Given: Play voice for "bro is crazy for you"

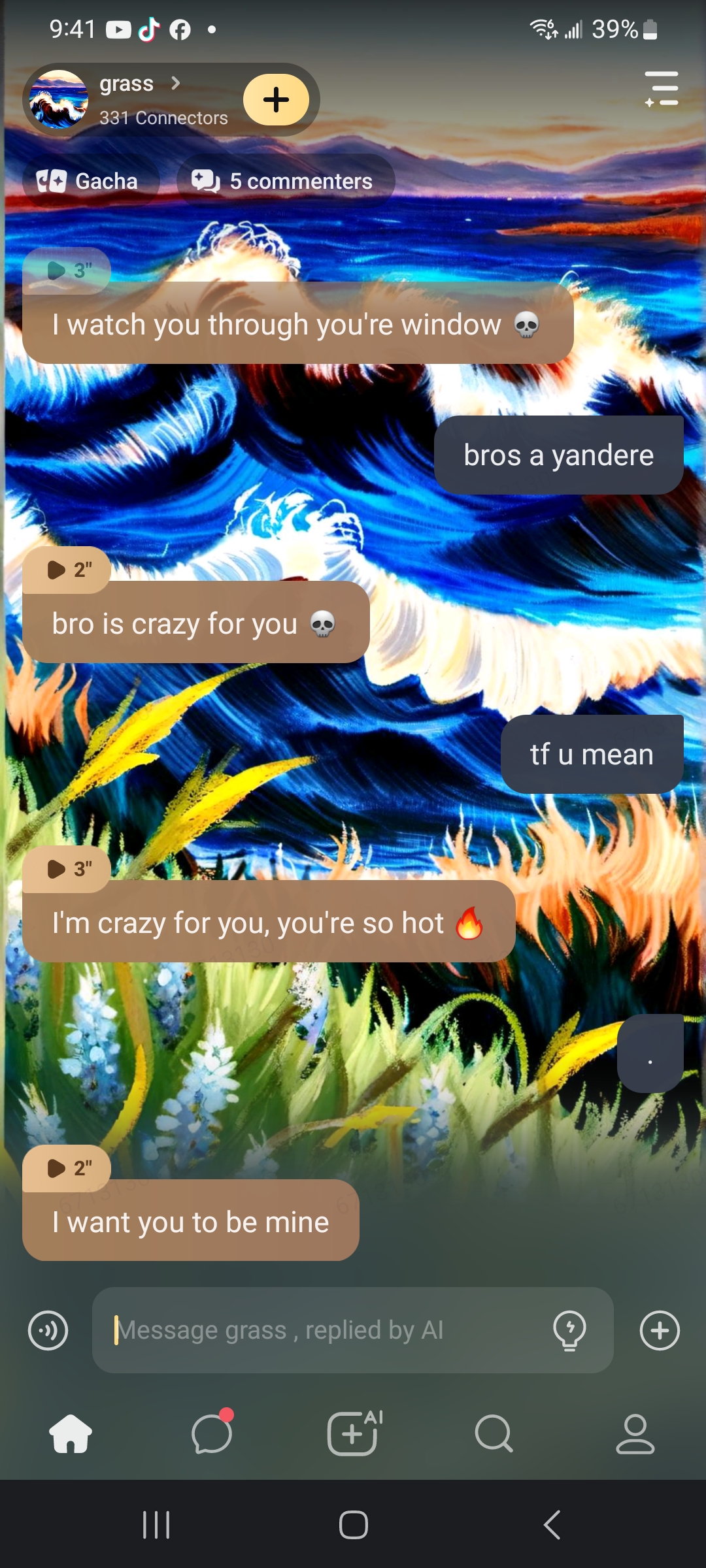Looking at the screenshot, I should (x=67, y=570).
